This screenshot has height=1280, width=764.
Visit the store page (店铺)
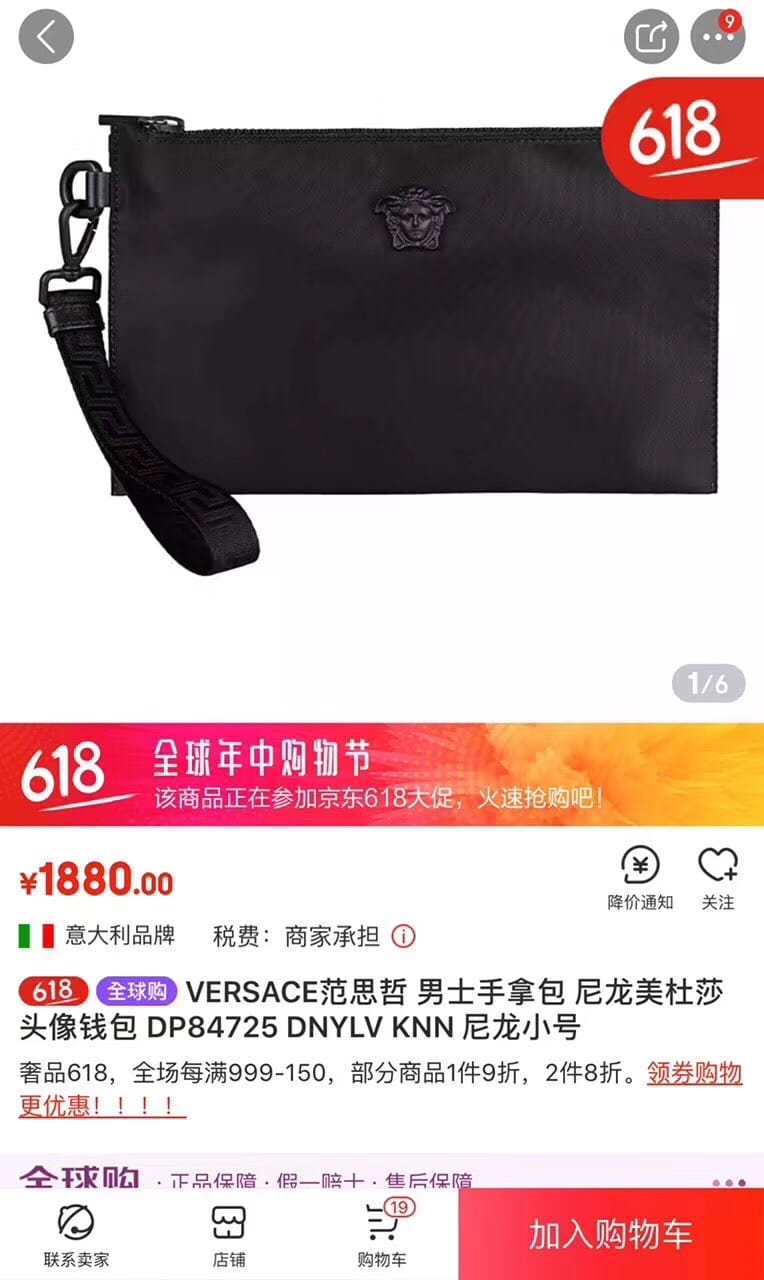pyautogui.click(x=229, y=1235)
